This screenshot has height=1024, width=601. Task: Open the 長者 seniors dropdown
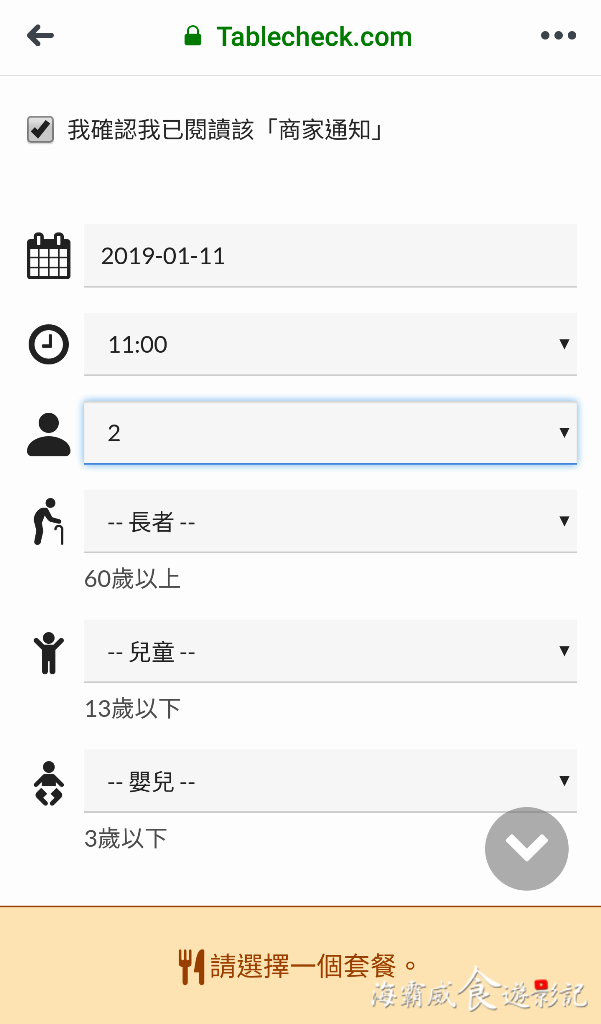pos(330,521)
